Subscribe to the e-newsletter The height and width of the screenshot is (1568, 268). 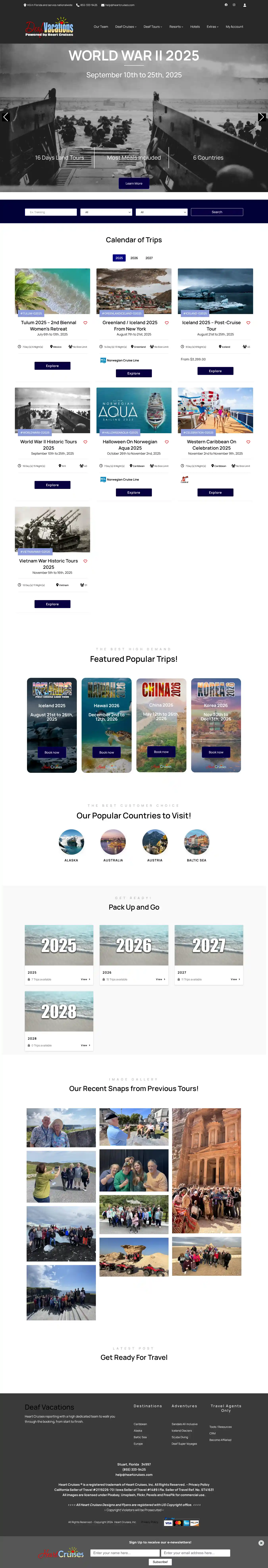click(160, 1562)
